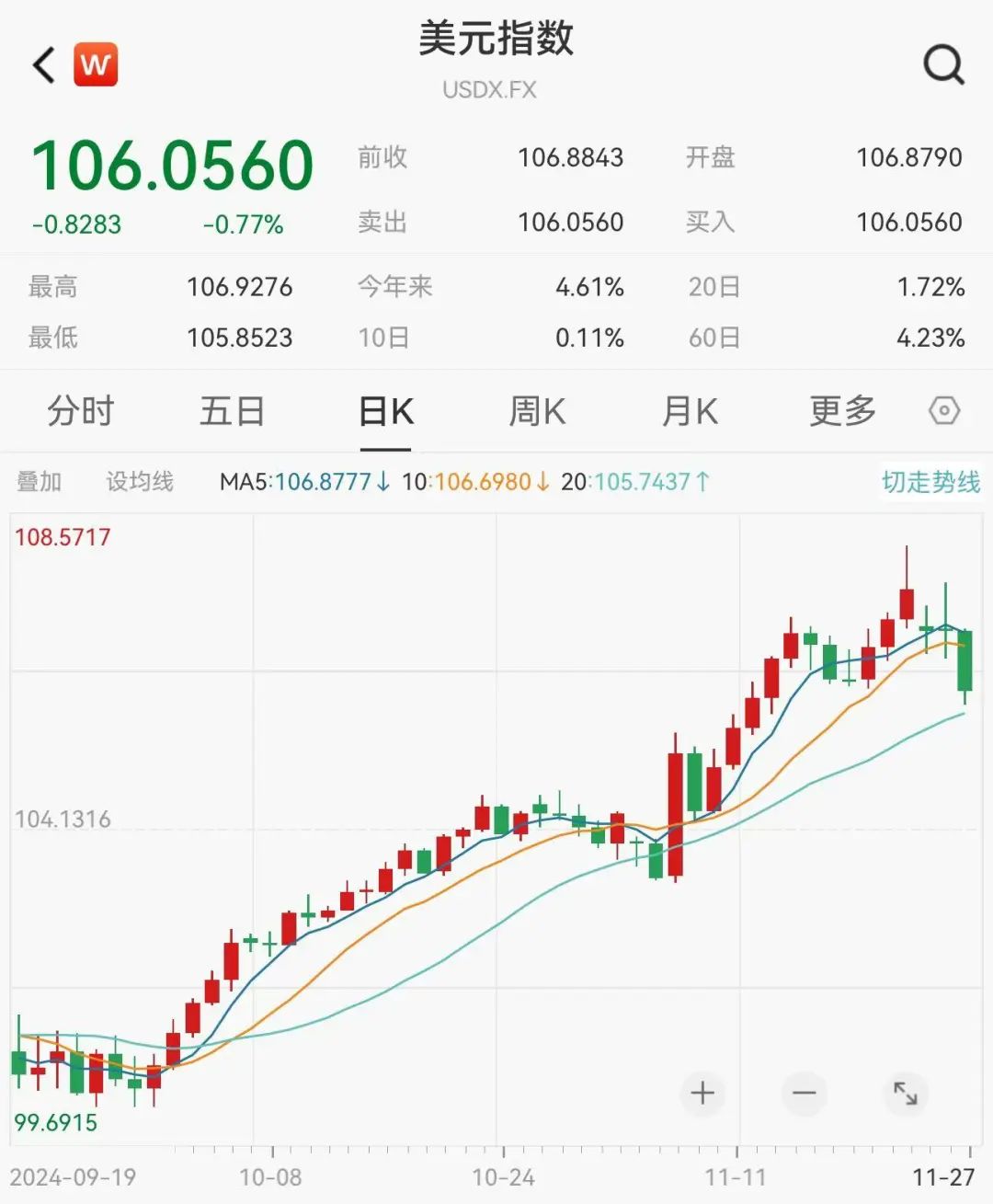Switch to the 月K chart tab
The image size is (993, 1204).
[690, 411]
